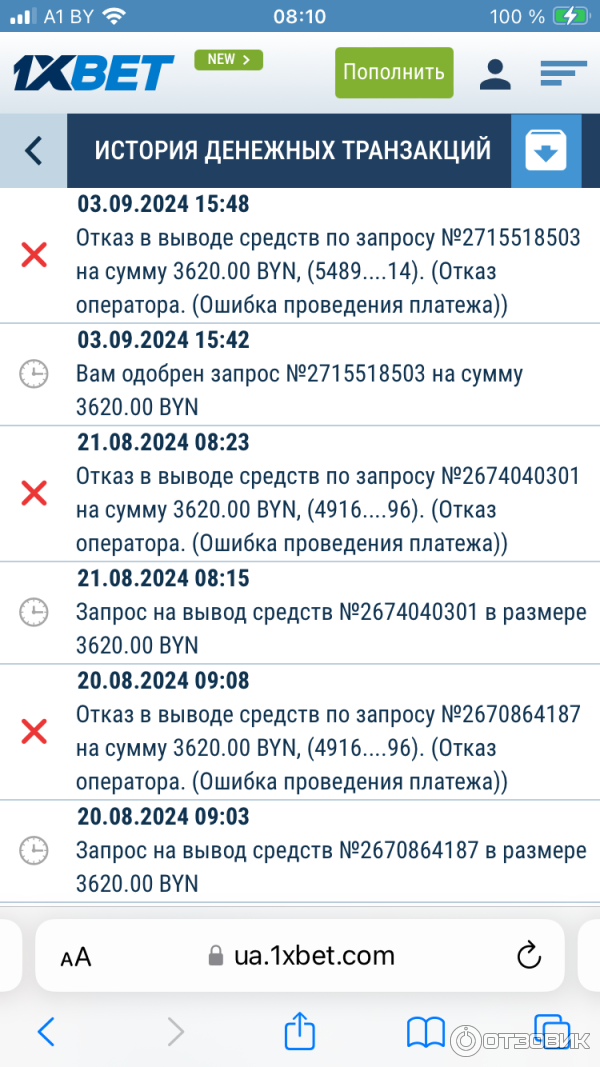
Task: Open Safari bookmarks
Action: click(425, 1031)
